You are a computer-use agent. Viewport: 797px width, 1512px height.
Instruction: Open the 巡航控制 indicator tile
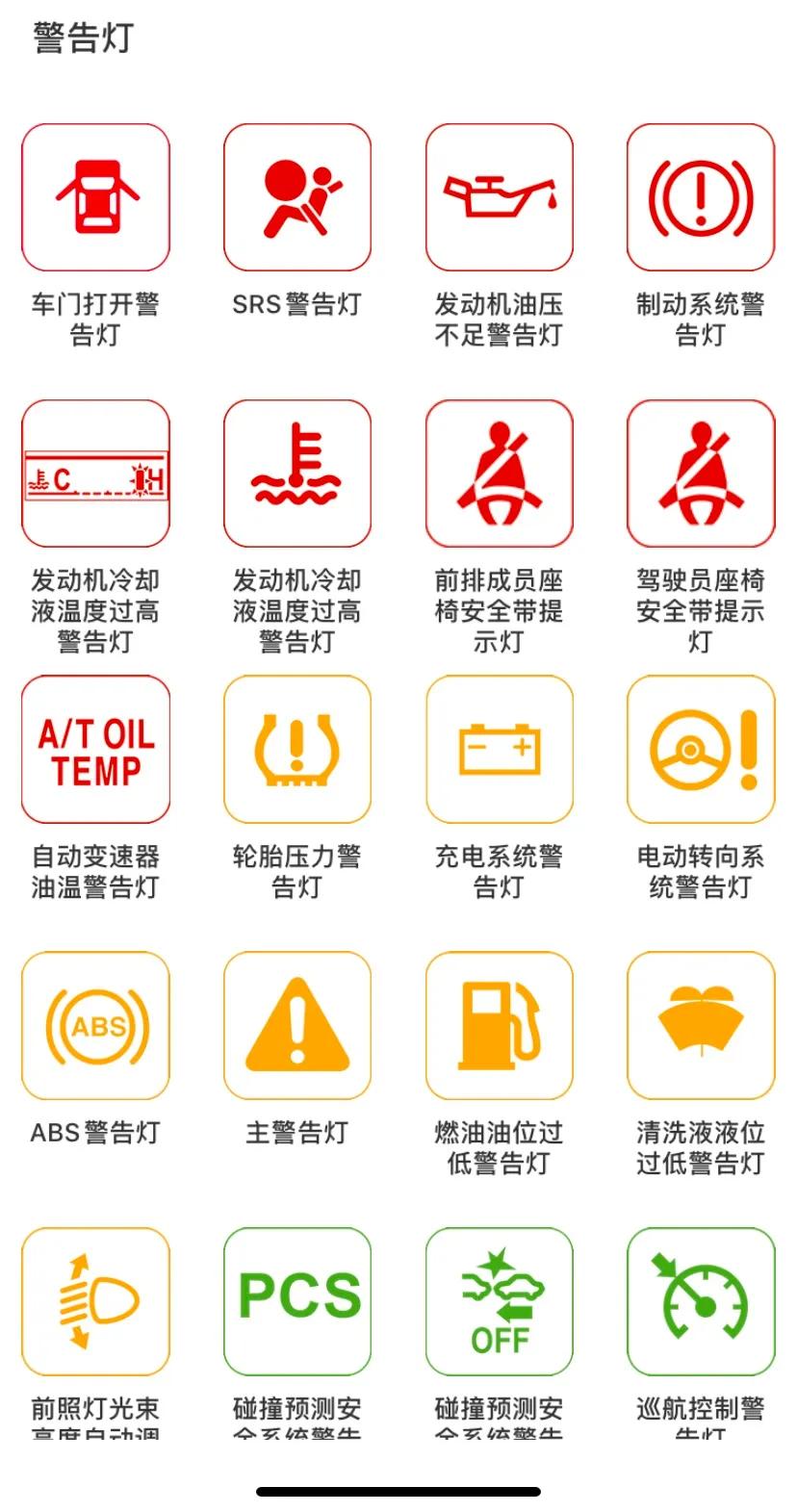coord(701,1301)
